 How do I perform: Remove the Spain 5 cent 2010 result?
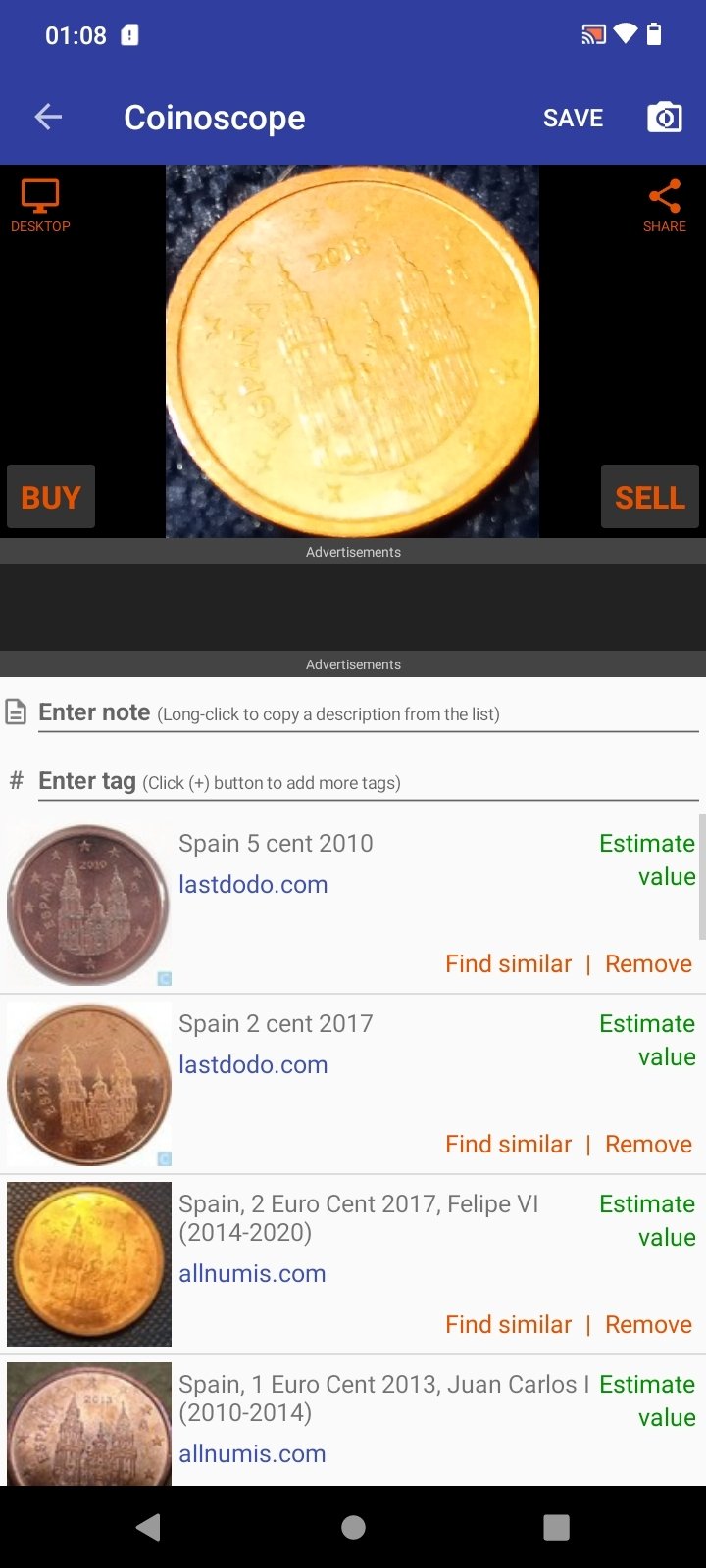[648, 963]
